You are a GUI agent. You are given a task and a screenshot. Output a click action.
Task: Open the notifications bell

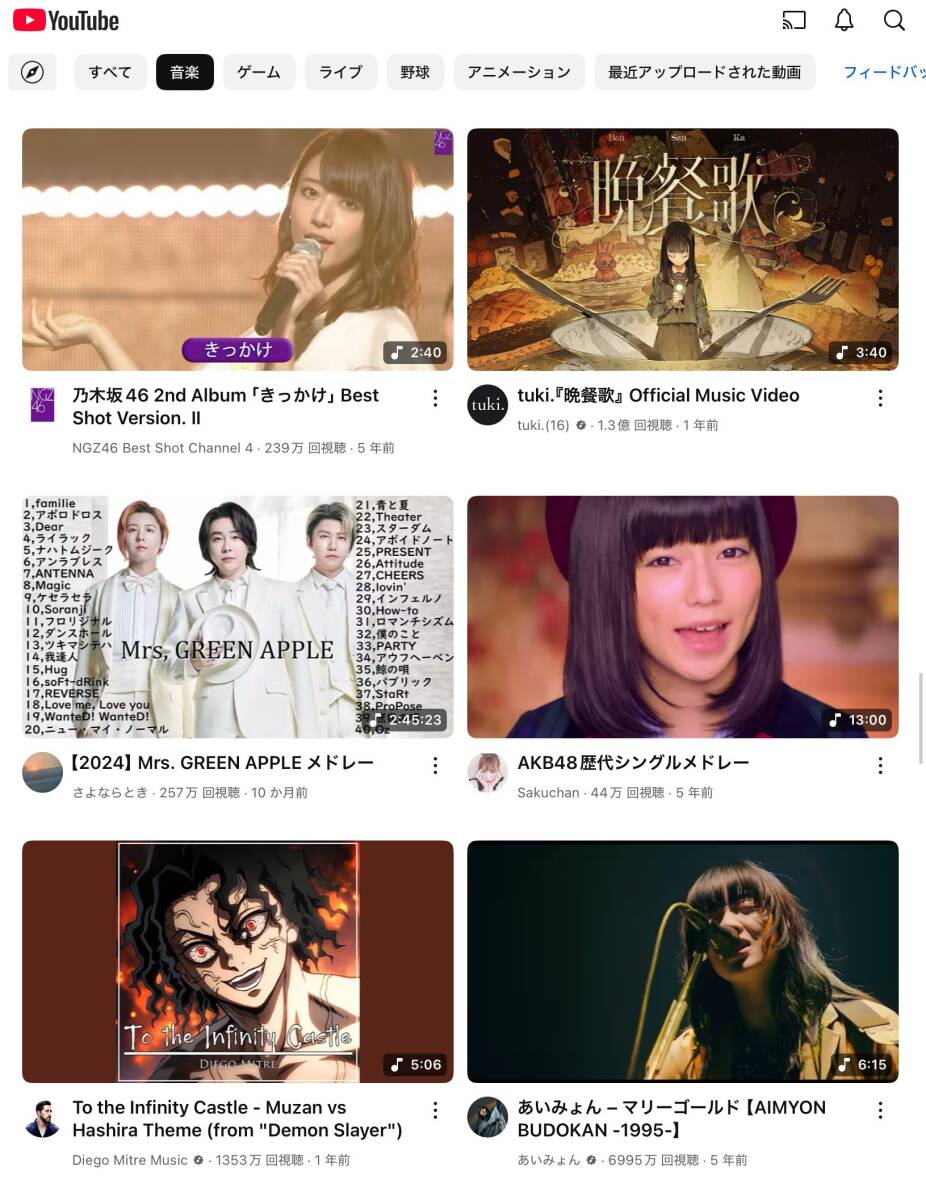coord(844,20)
